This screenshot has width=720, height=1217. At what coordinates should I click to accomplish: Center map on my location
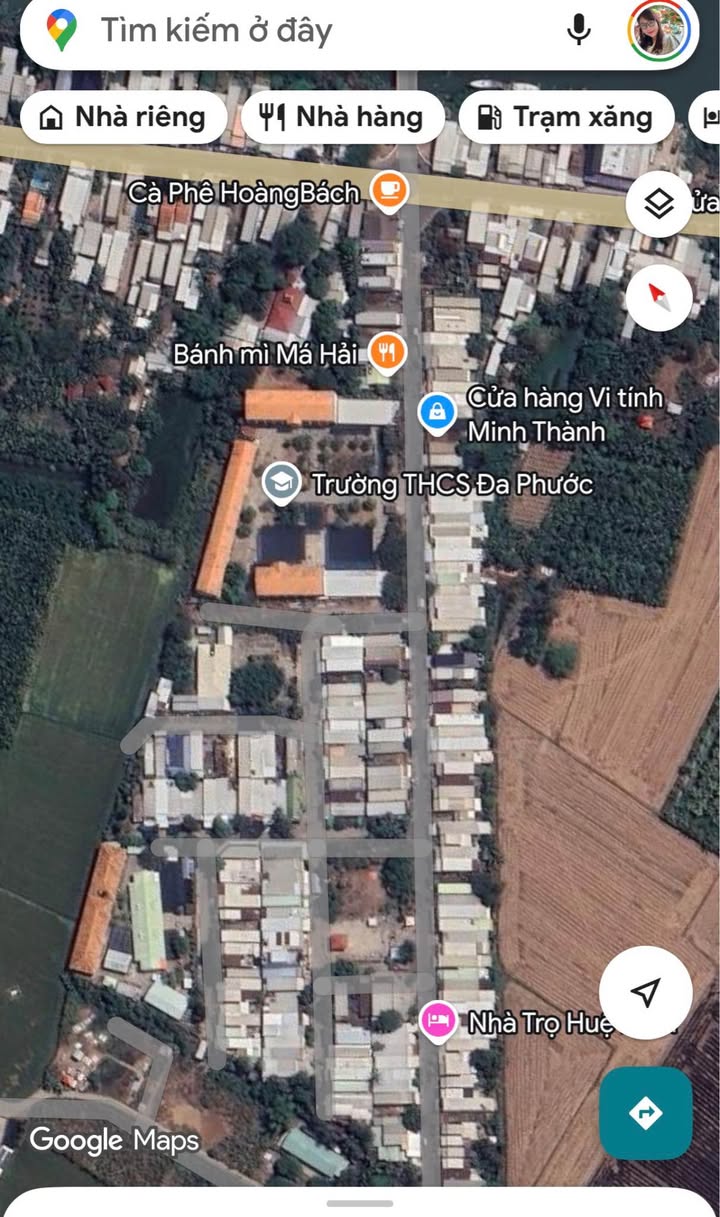point(645,992)
